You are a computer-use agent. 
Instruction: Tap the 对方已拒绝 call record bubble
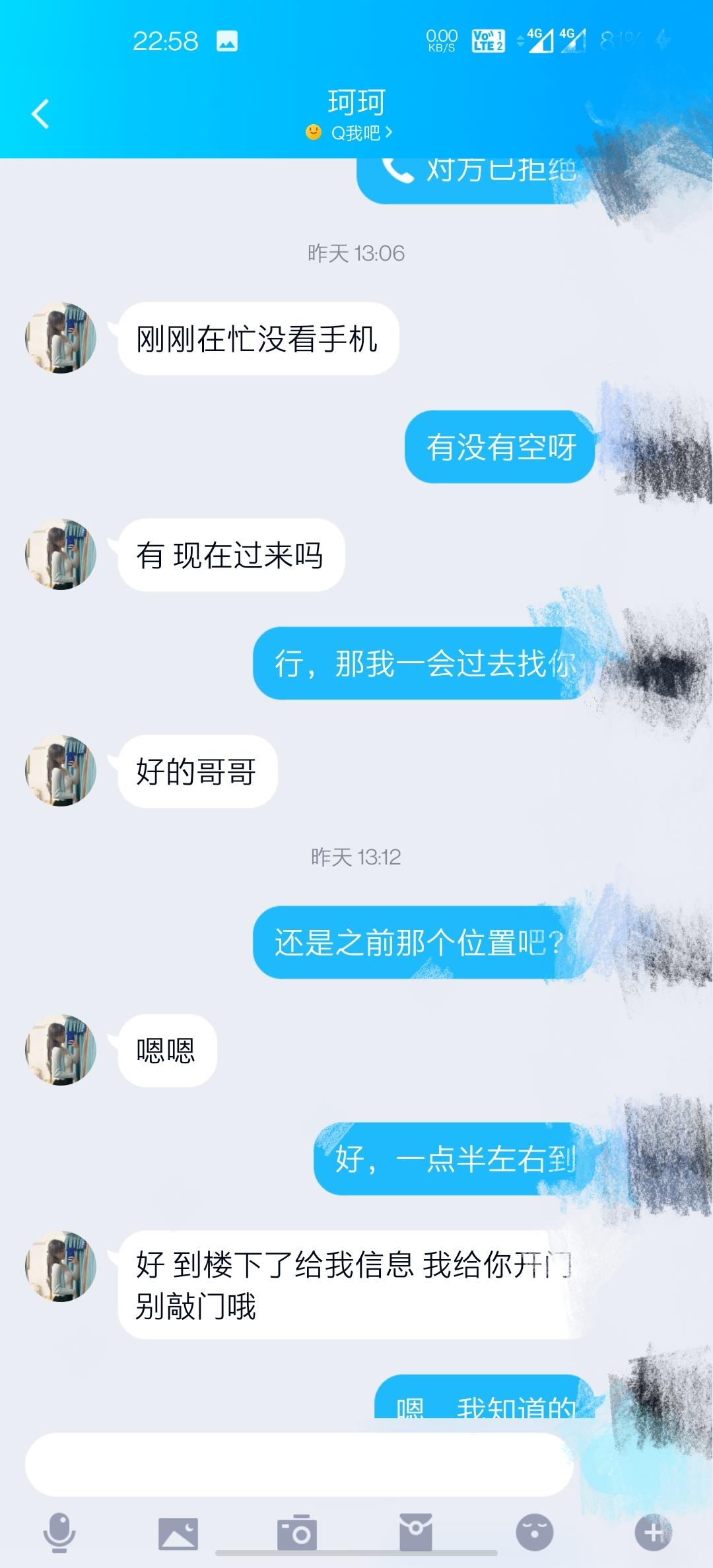[475, 178]
